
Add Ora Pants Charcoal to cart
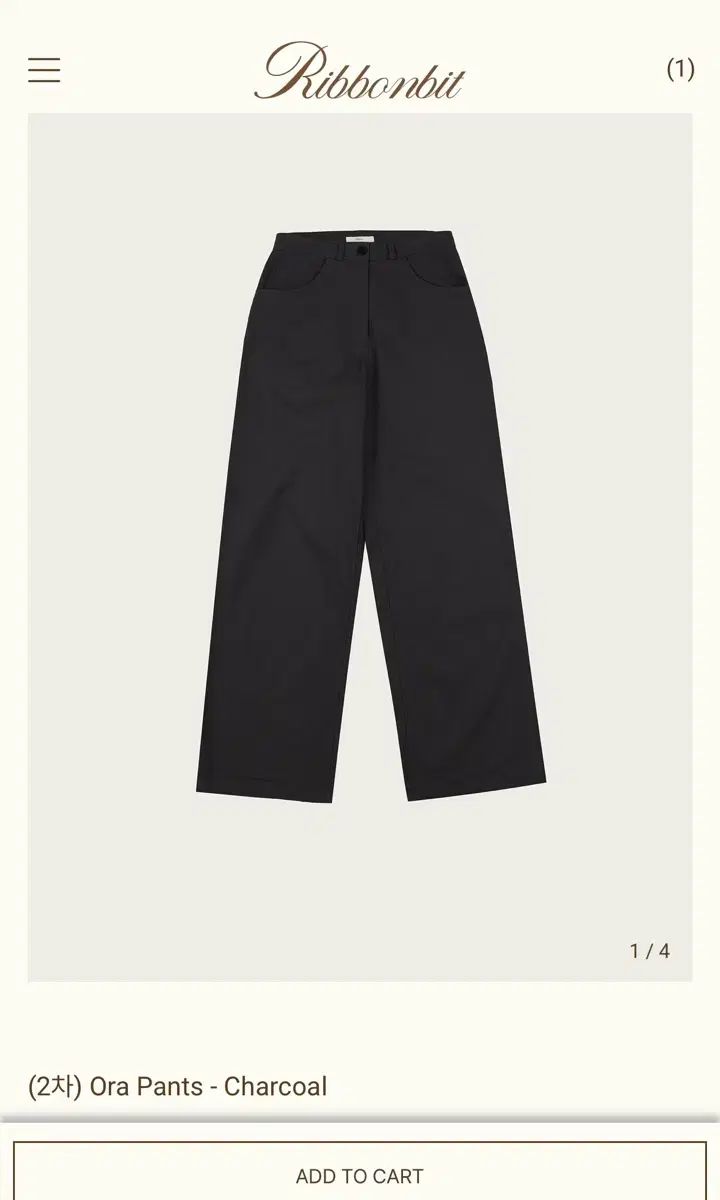(360, 1175)
